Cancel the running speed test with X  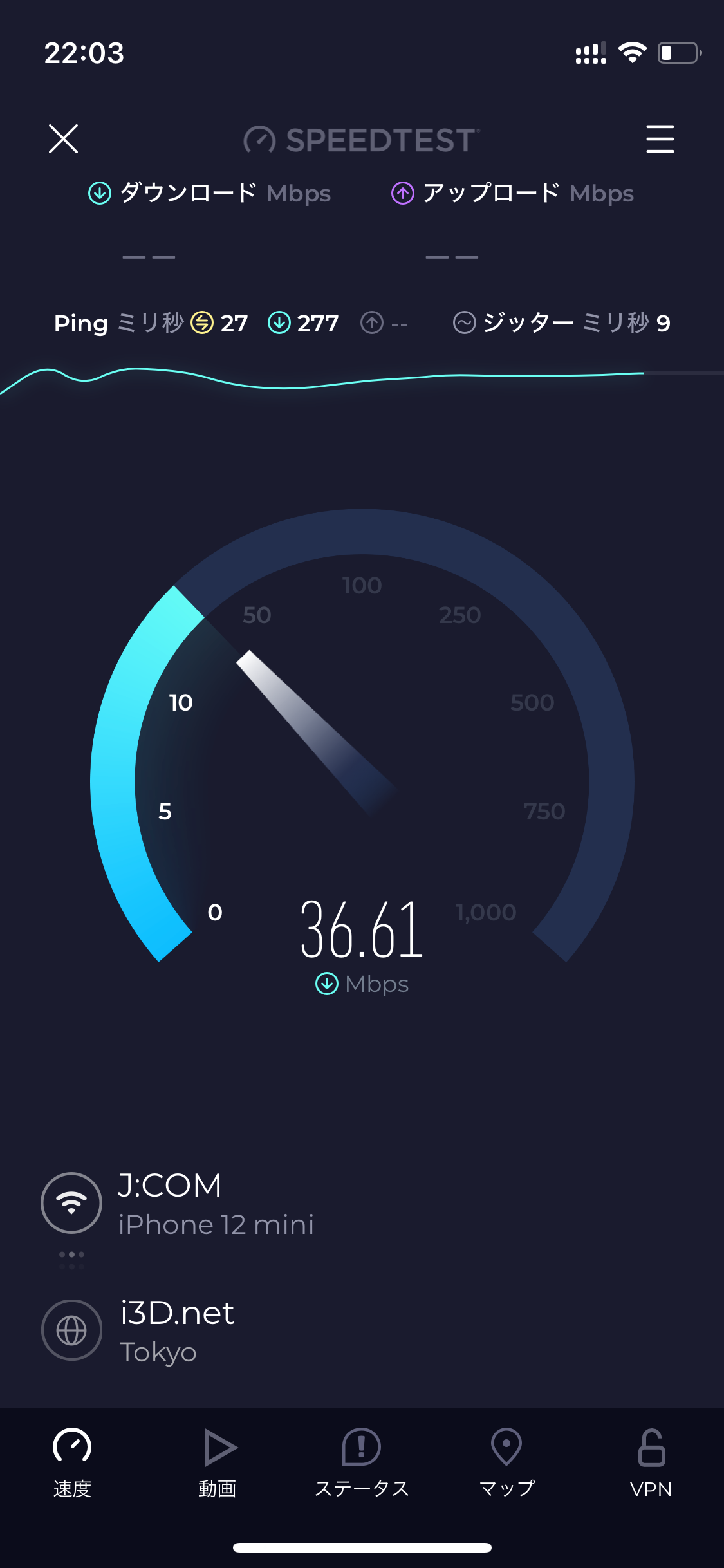[63, 139]
